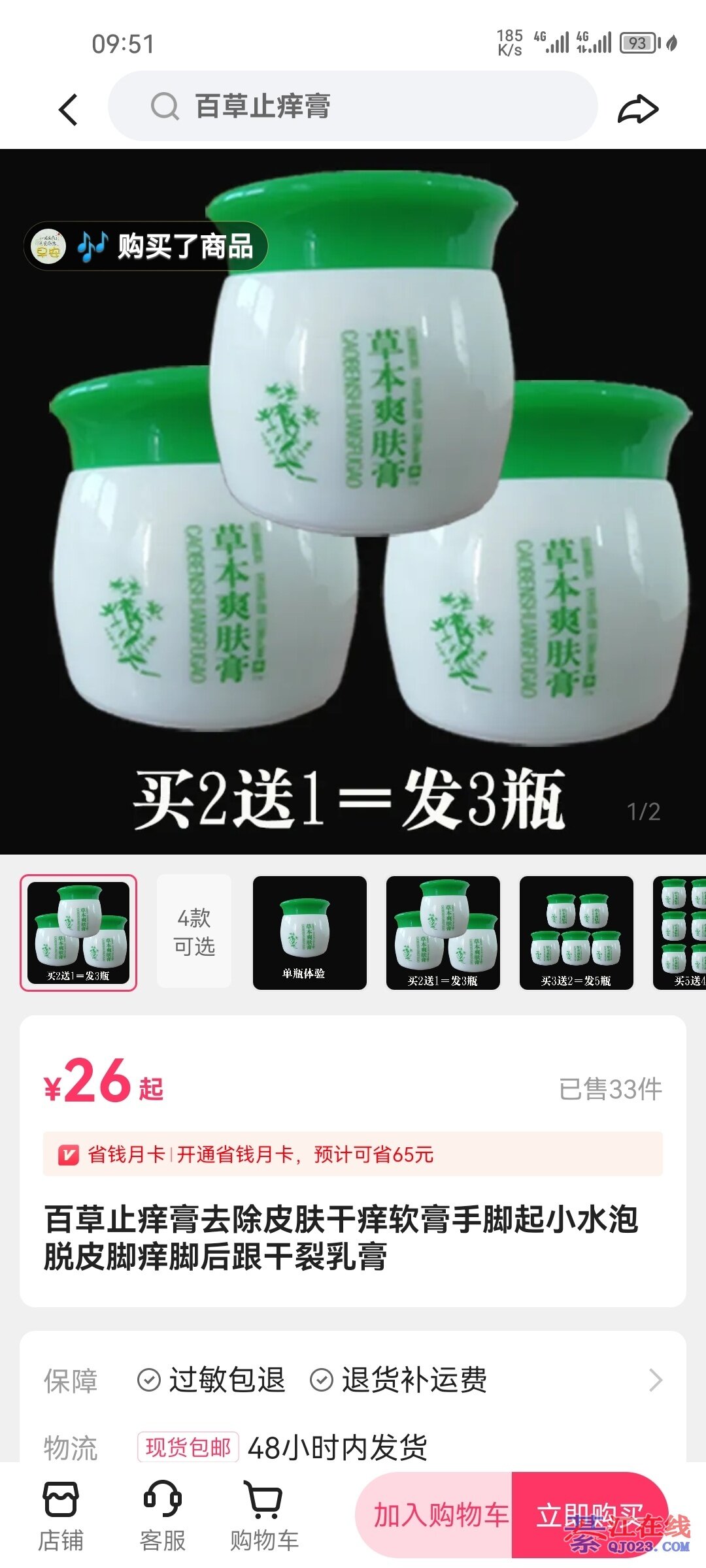The image size is (706, 1568).
Task: Select the 单瓶体验 variant thumbnail
Action: point(310,932)
